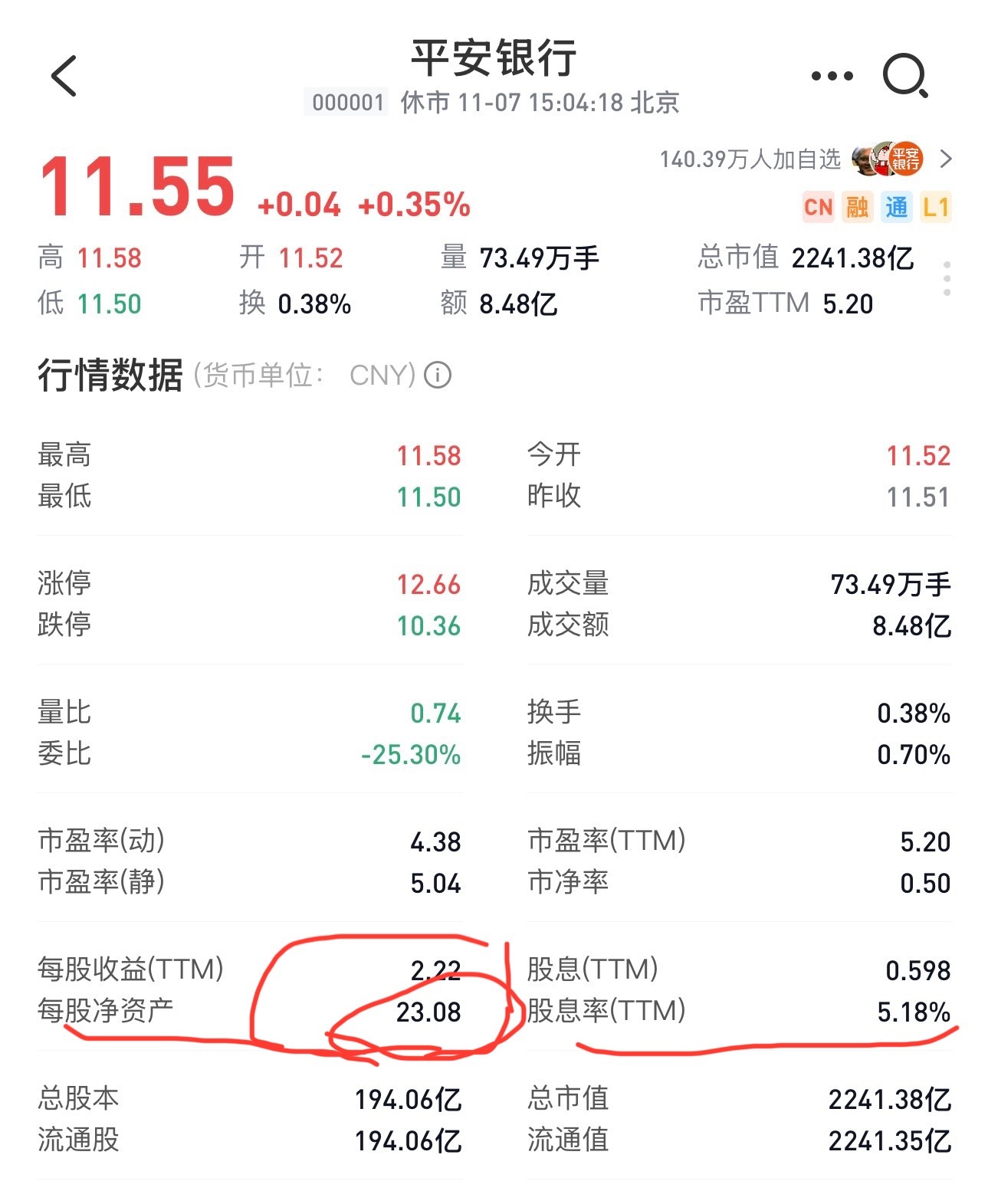The width and height of the screenshot is (988, 1204).
Task: Open the vertical dots panel beside 总市值
Action: tap(949, 280)
